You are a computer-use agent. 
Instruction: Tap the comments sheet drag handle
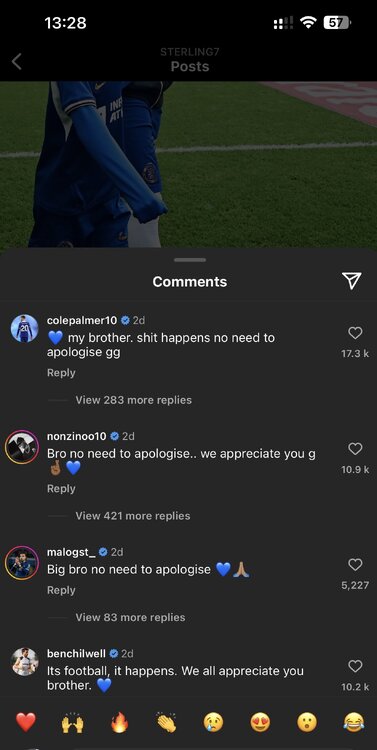pos(190,260)
